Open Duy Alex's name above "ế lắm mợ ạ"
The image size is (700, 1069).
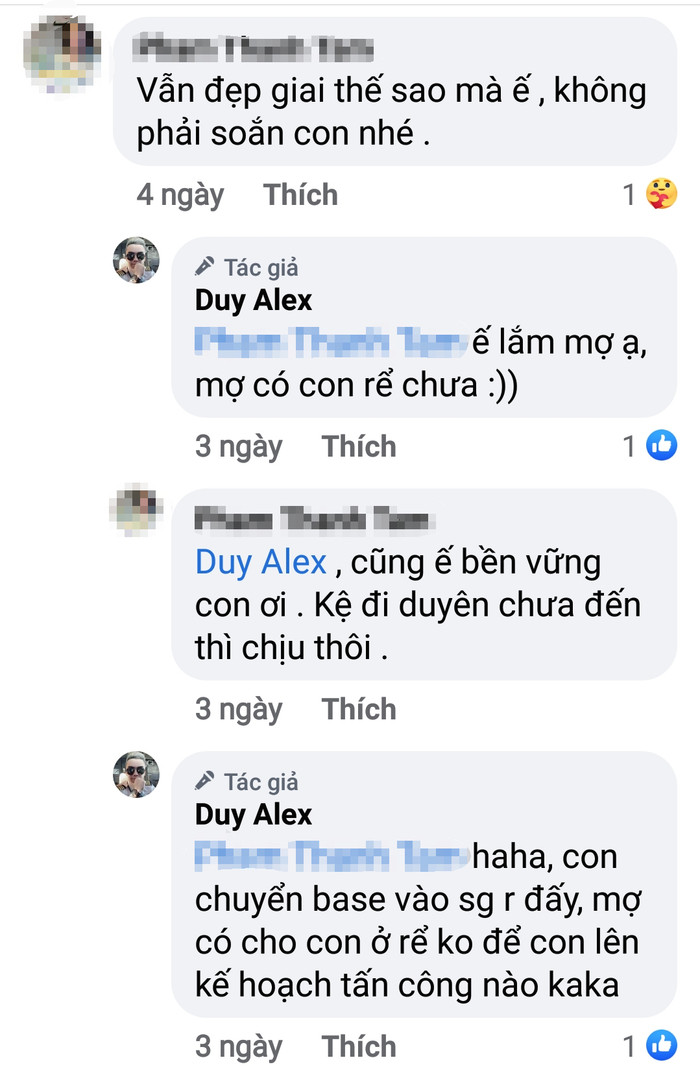253,300
